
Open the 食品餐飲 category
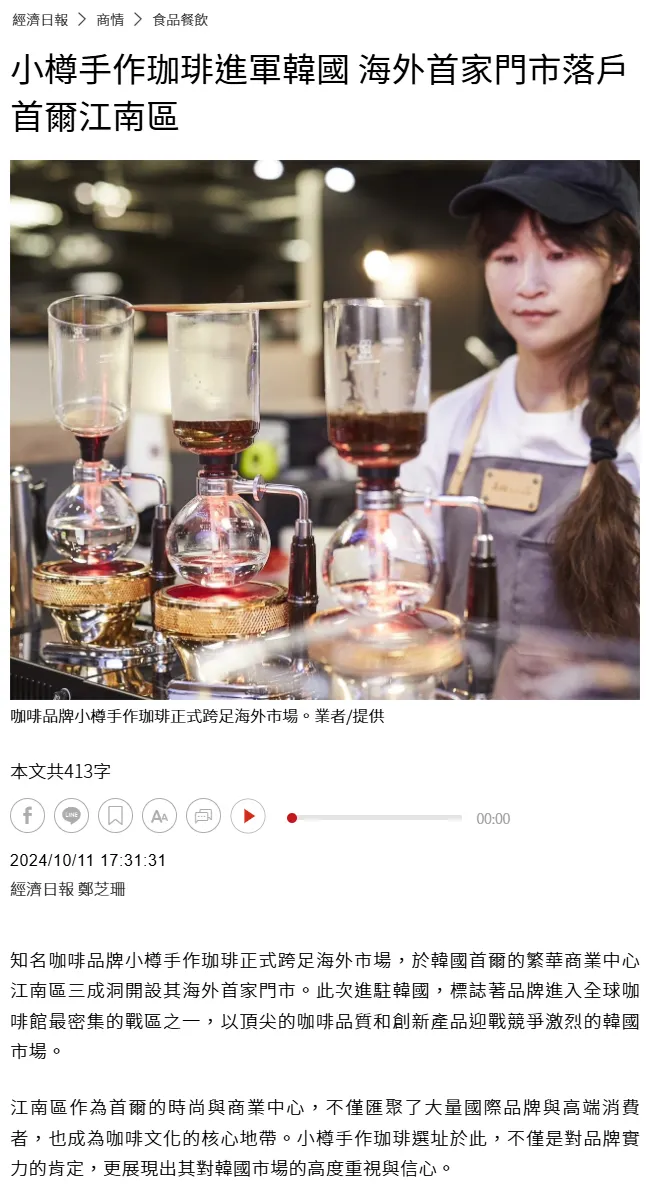click(180, 20)
